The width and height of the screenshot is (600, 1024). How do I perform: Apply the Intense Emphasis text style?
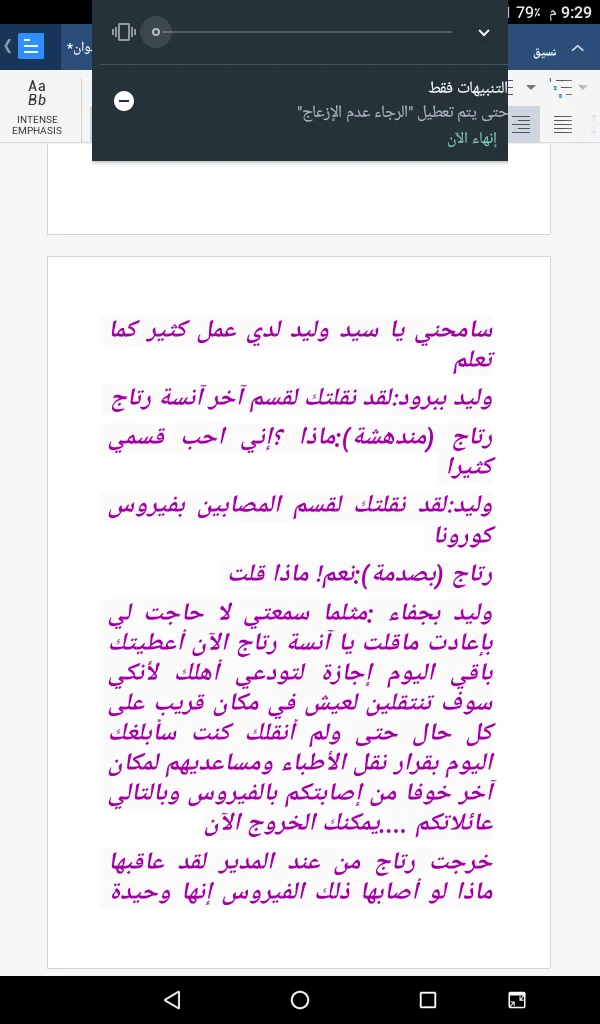37,108
